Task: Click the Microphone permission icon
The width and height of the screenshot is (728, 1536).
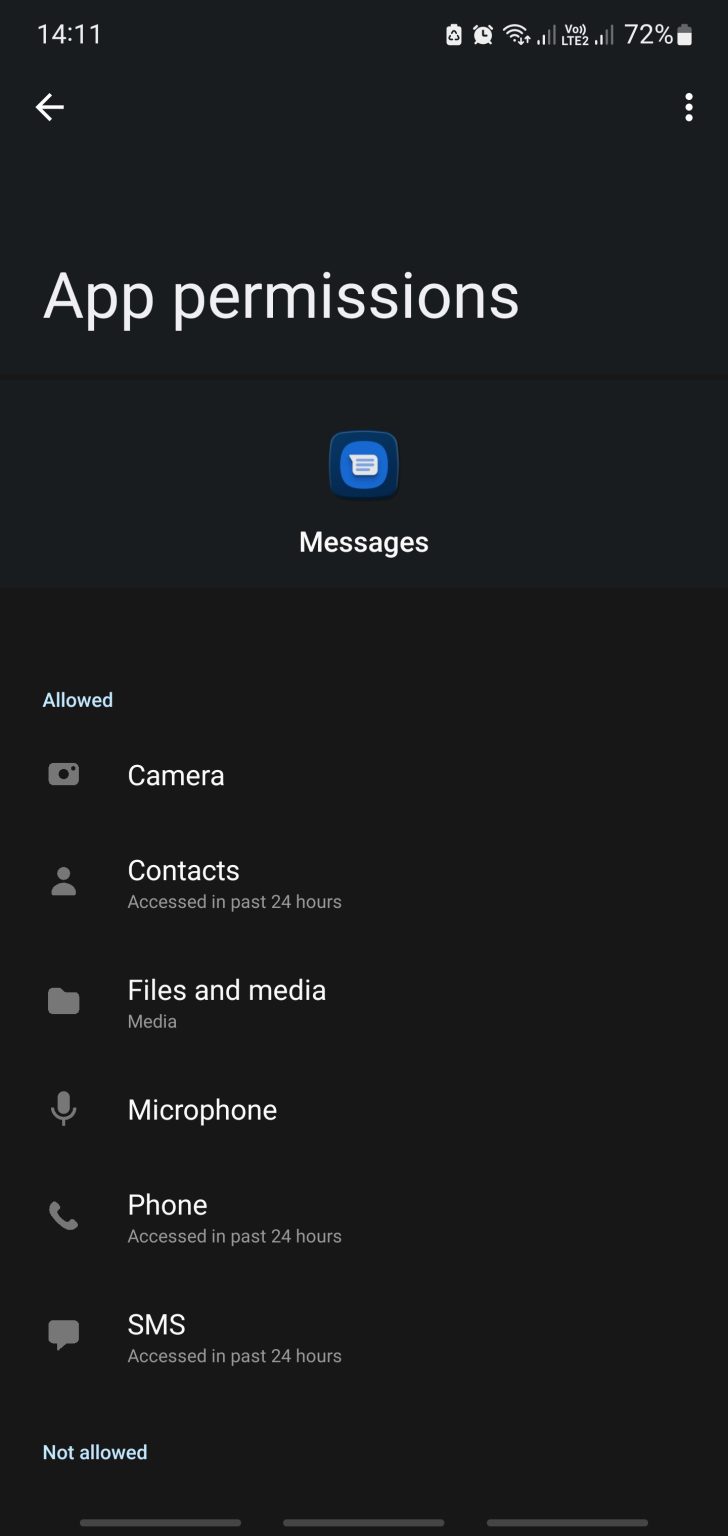Action: click(63, 1110)
